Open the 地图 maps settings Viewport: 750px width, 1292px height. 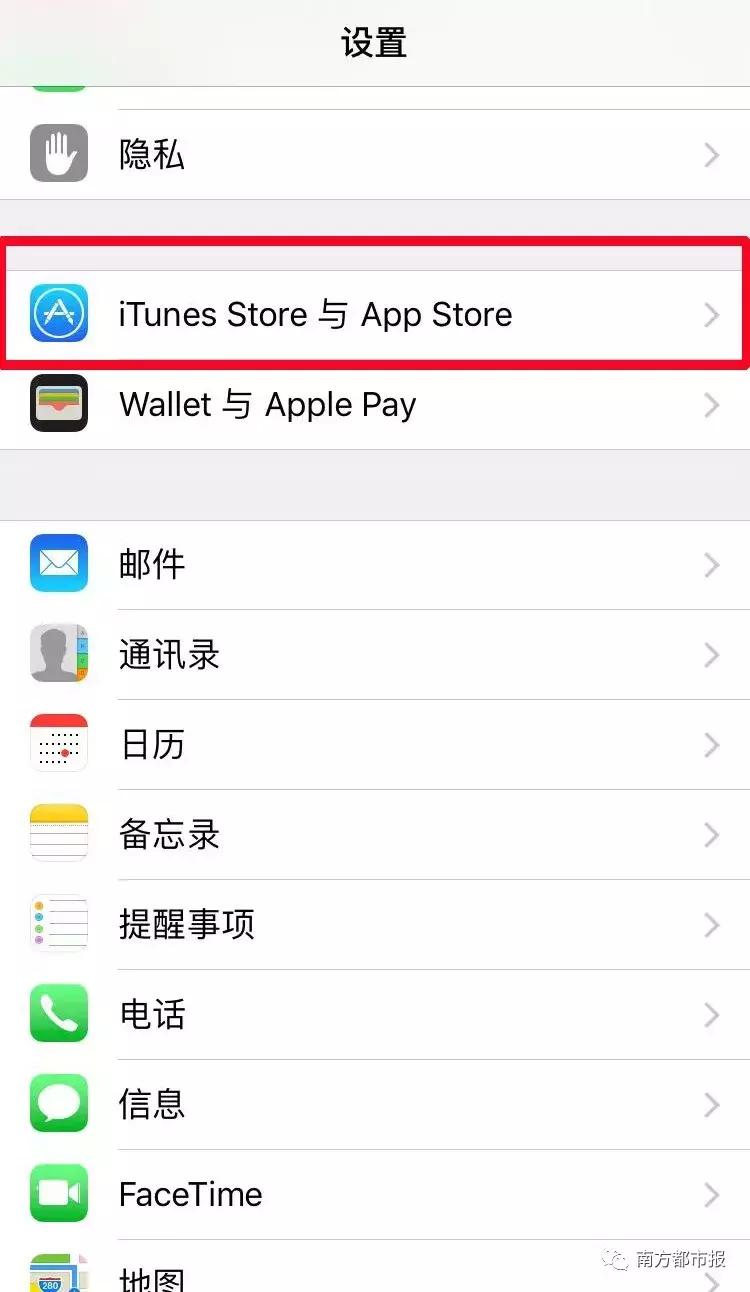(x=375, y=1267)
